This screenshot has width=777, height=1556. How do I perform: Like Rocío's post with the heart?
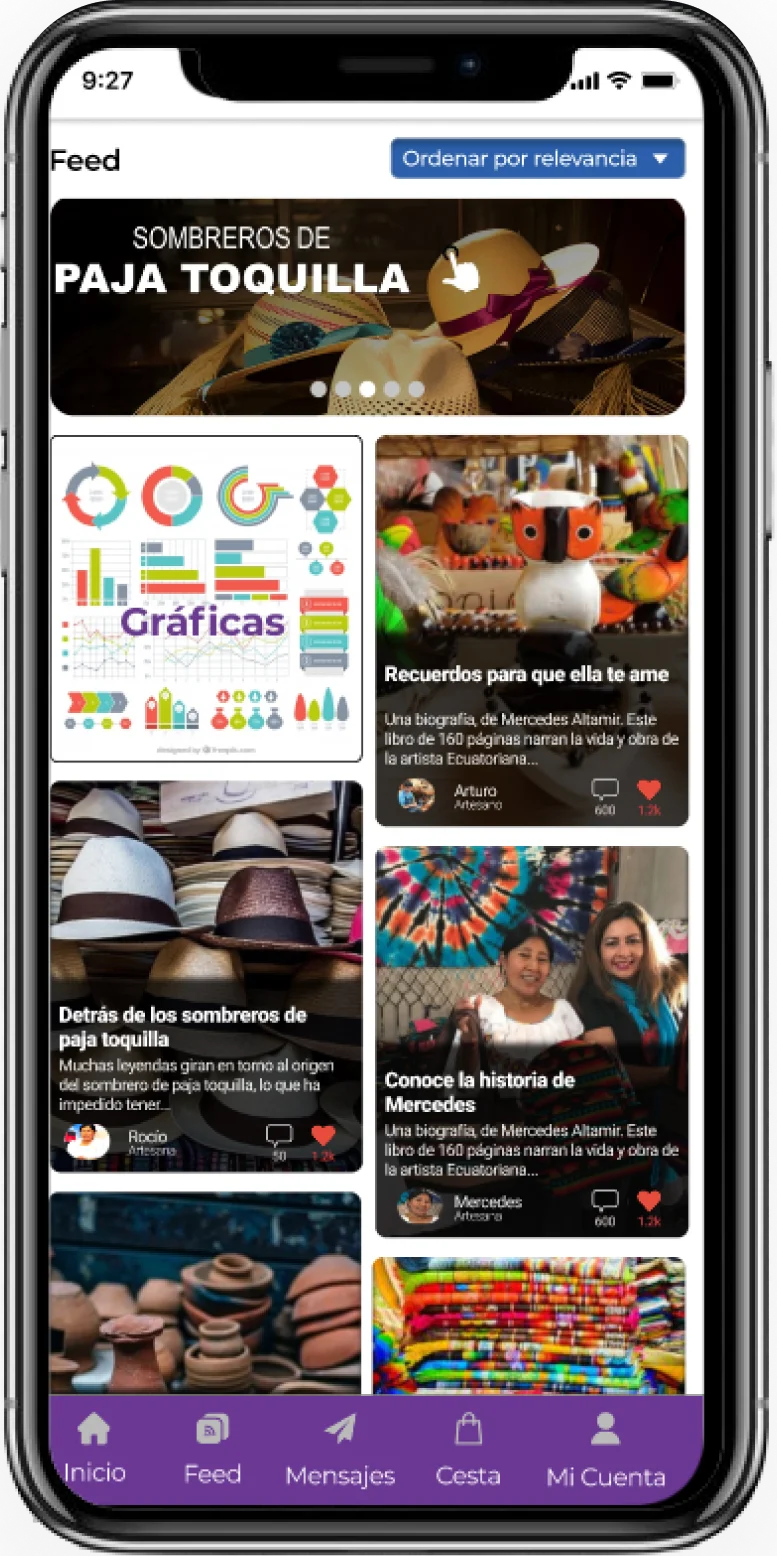323,1136
